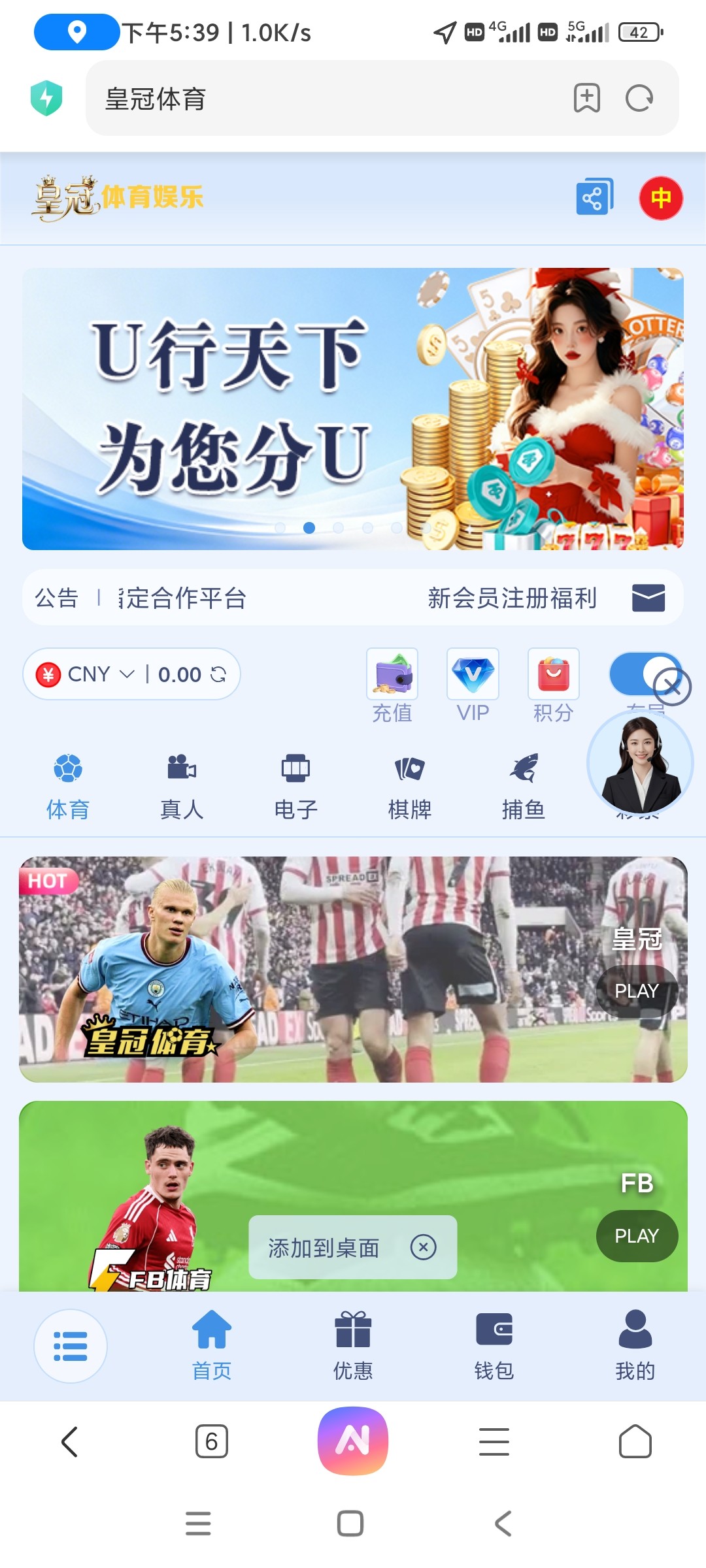Switch to the 优惠 promotions tab

click(352, 1346)
